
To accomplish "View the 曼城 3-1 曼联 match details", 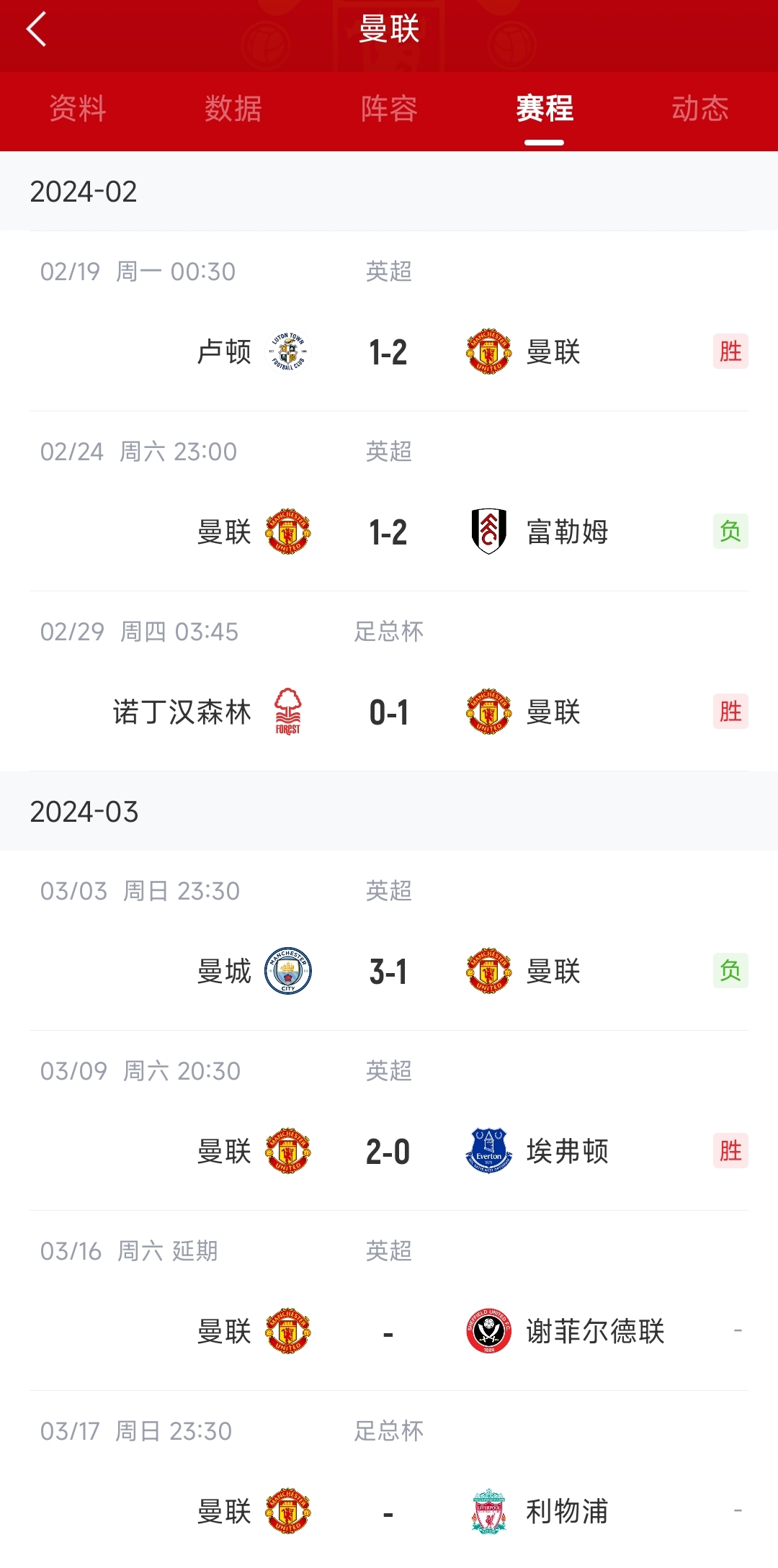I will point(389,941).
